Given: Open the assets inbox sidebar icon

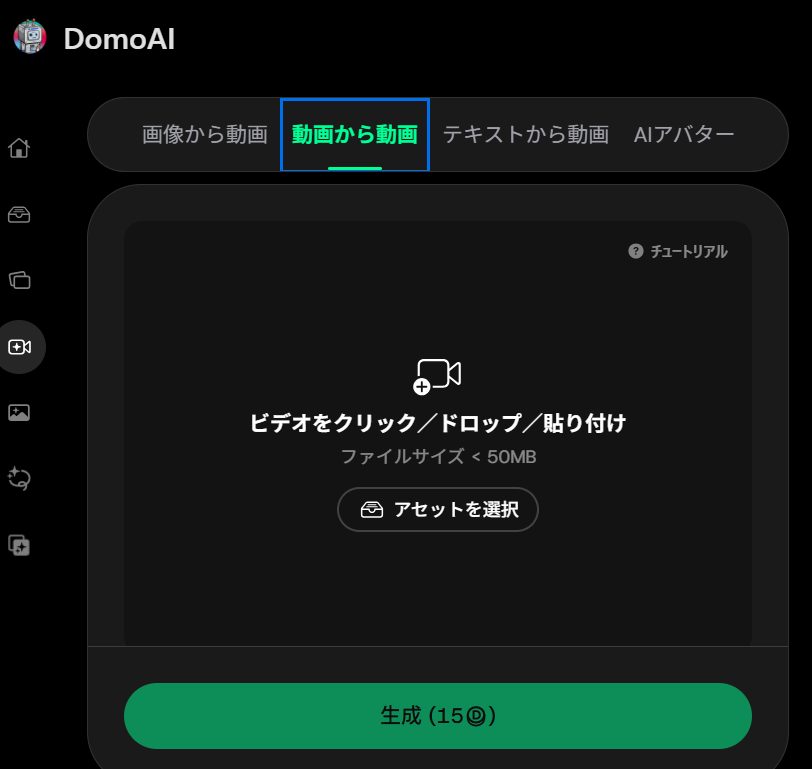Looking at the screenshot, I should pos(19,214).
